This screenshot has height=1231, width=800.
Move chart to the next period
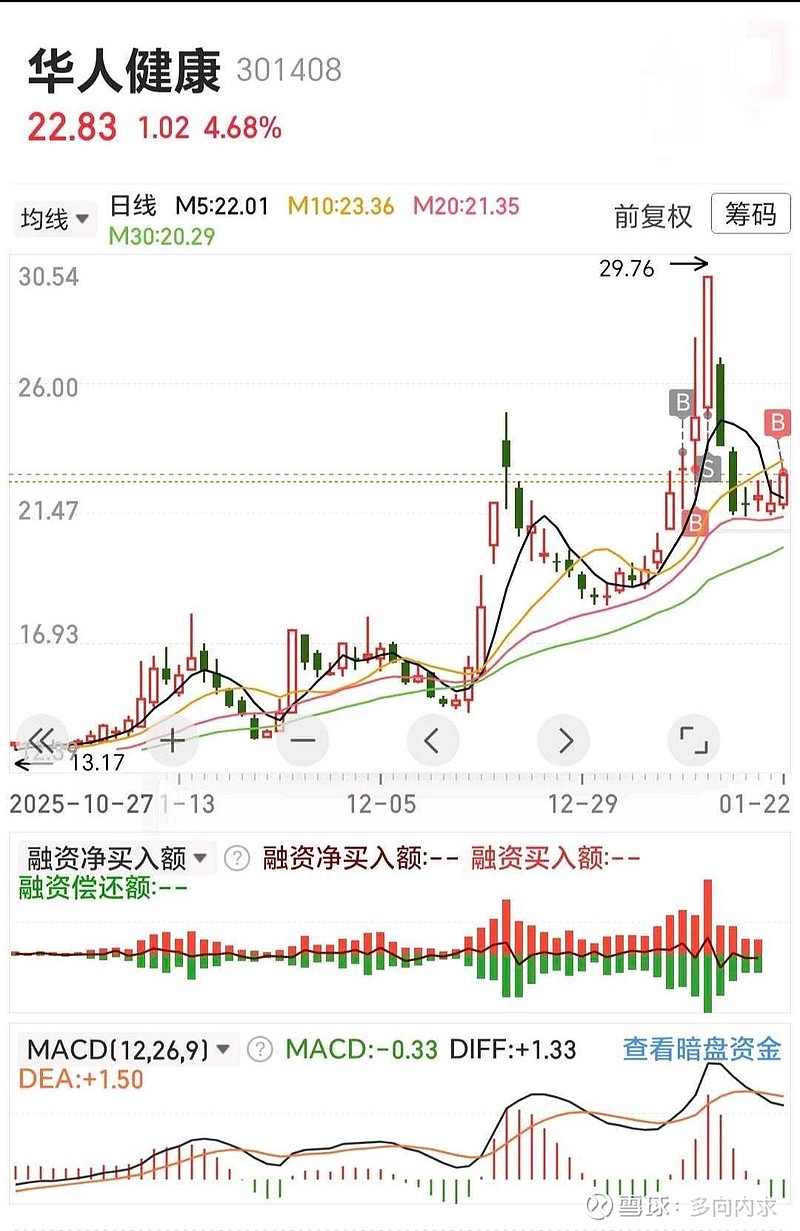point(564,741)
